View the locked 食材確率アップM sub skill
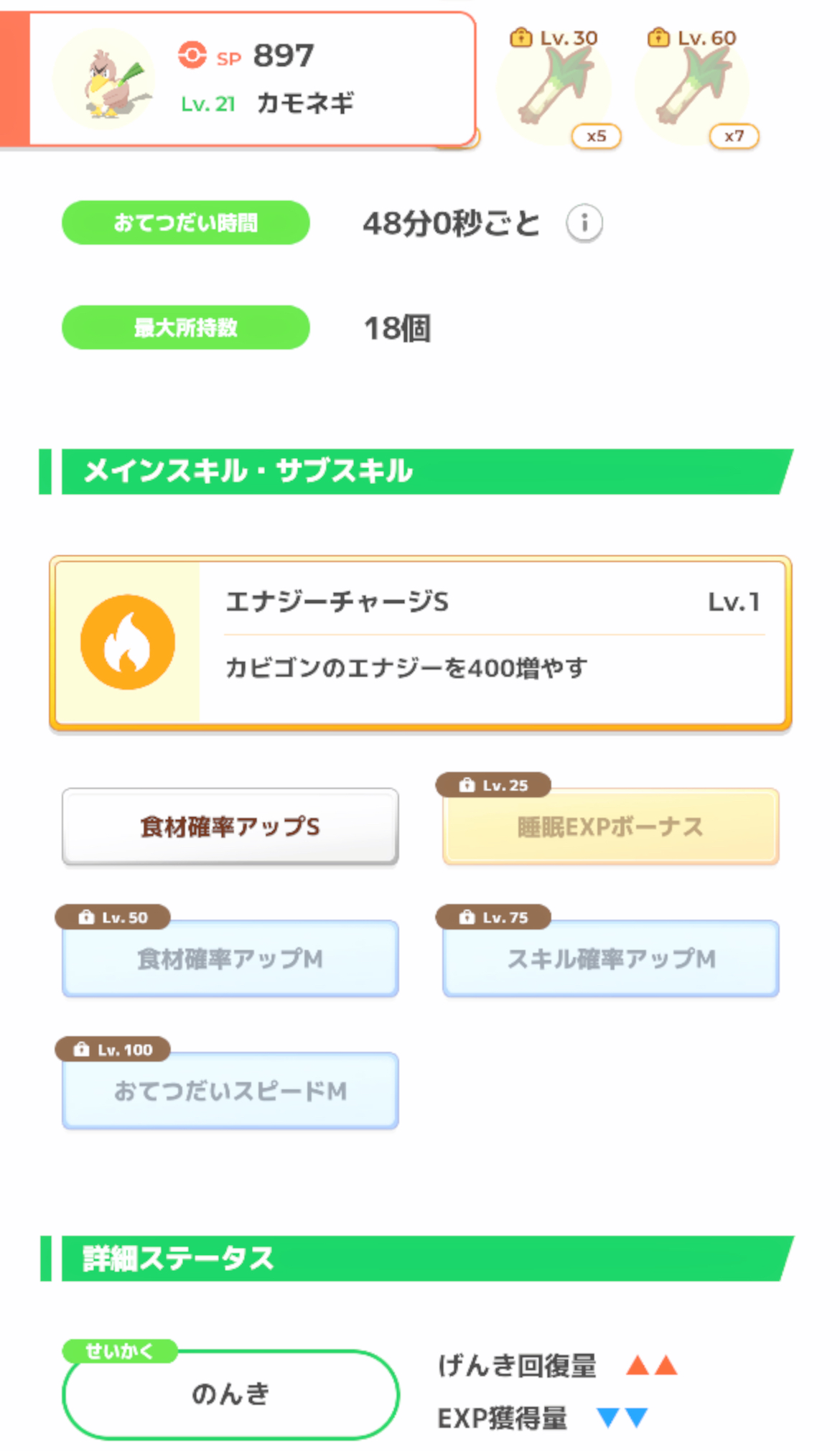 [230, 958]
